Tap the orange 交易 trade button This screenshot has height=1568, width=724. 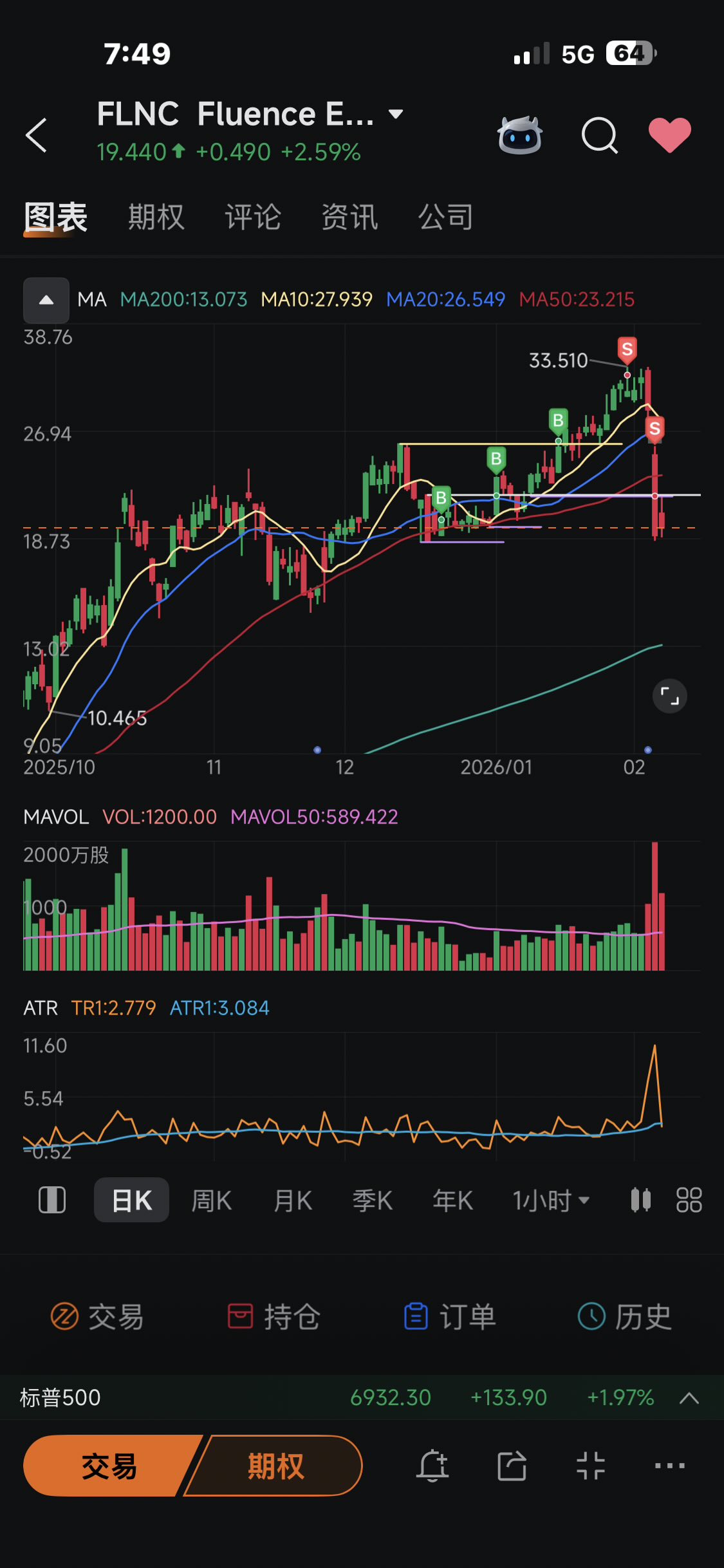109,1466
